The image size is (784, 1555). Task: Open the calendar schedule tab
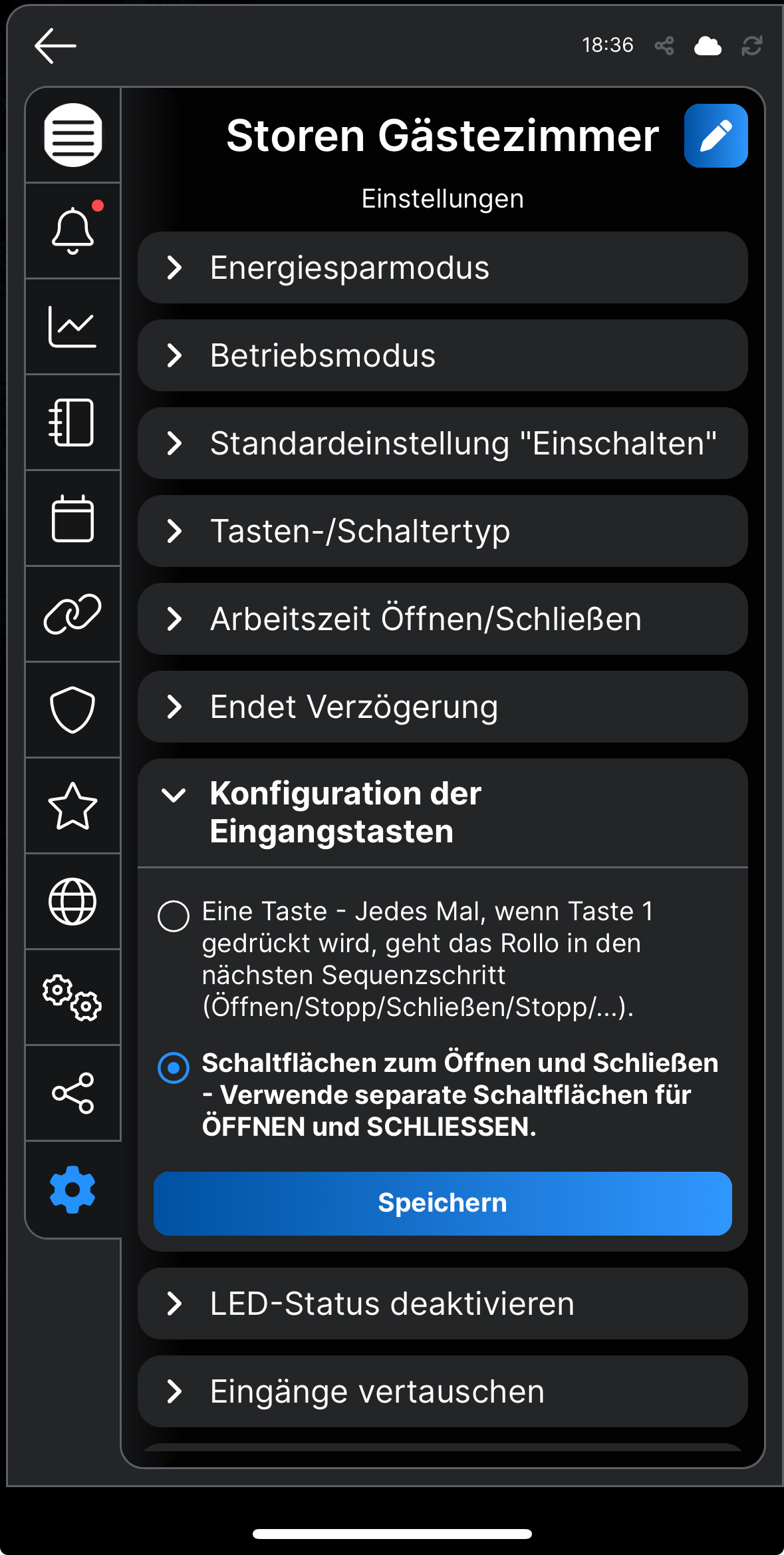pos(73,518)
